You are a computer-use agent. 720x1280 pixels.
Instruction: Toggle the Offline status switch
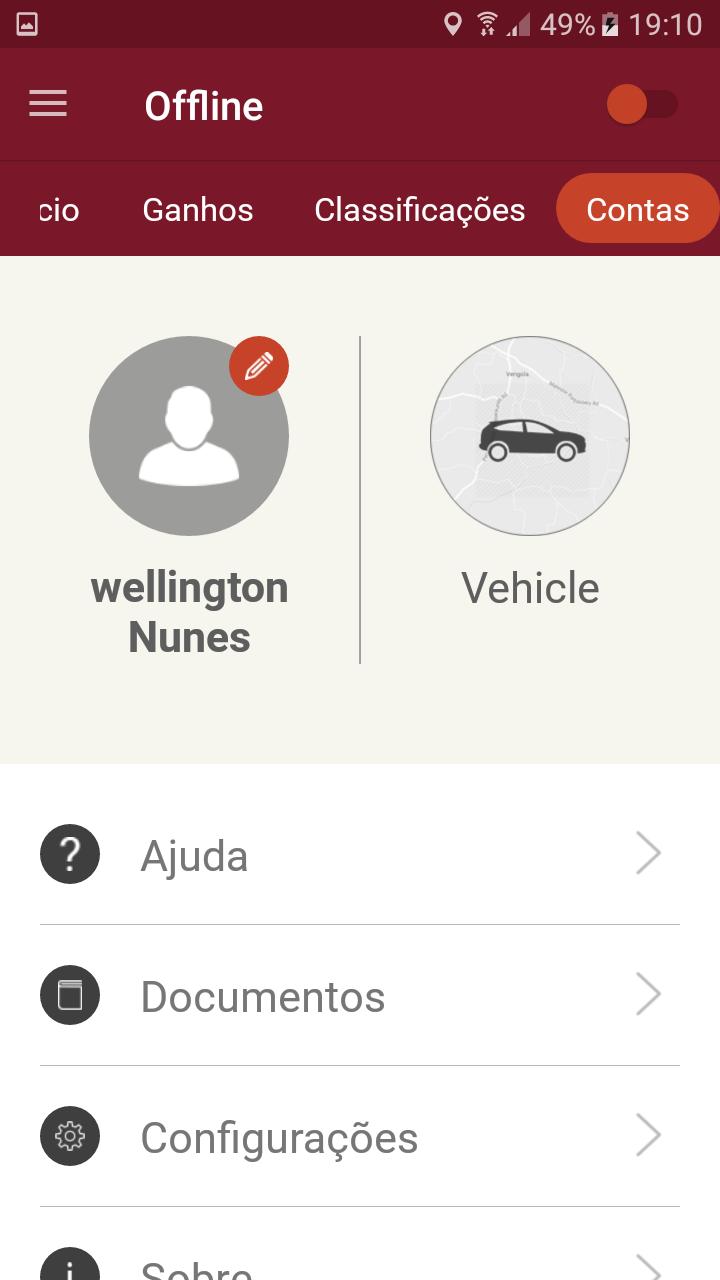pos(642,104)
